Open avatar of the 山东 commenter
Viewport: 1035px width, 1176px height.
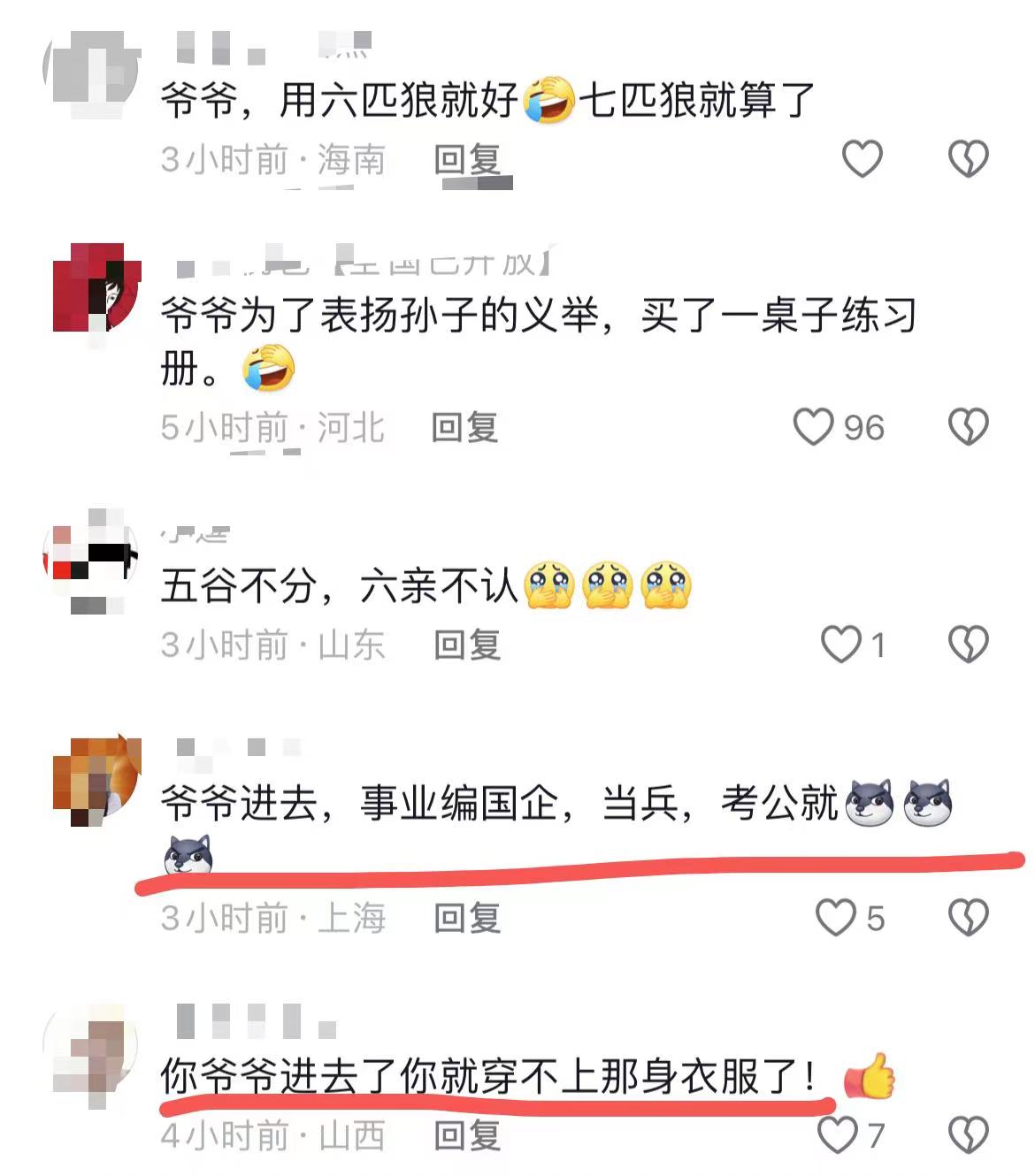[92, 559]
